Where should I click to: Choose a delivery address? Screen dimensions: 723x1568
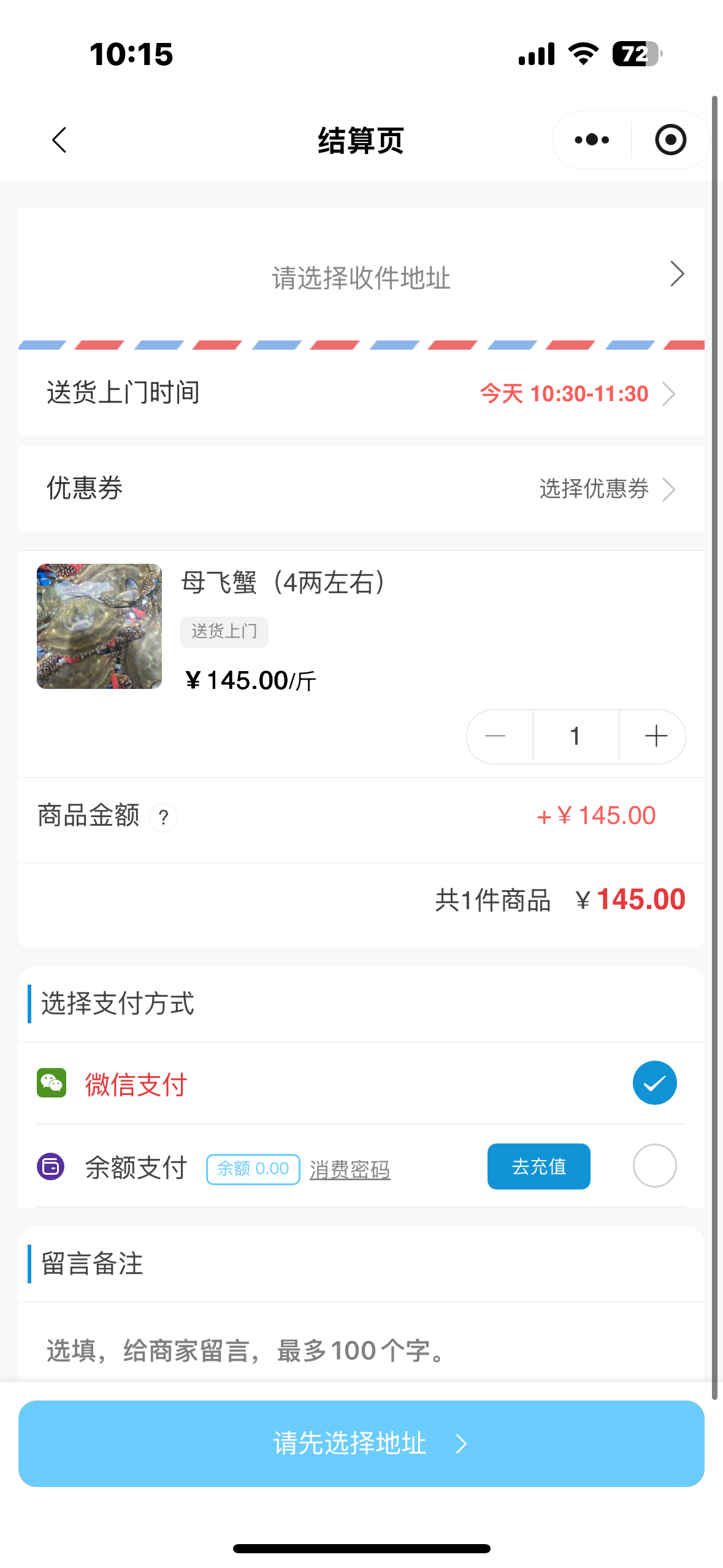[x=361, y=277]
